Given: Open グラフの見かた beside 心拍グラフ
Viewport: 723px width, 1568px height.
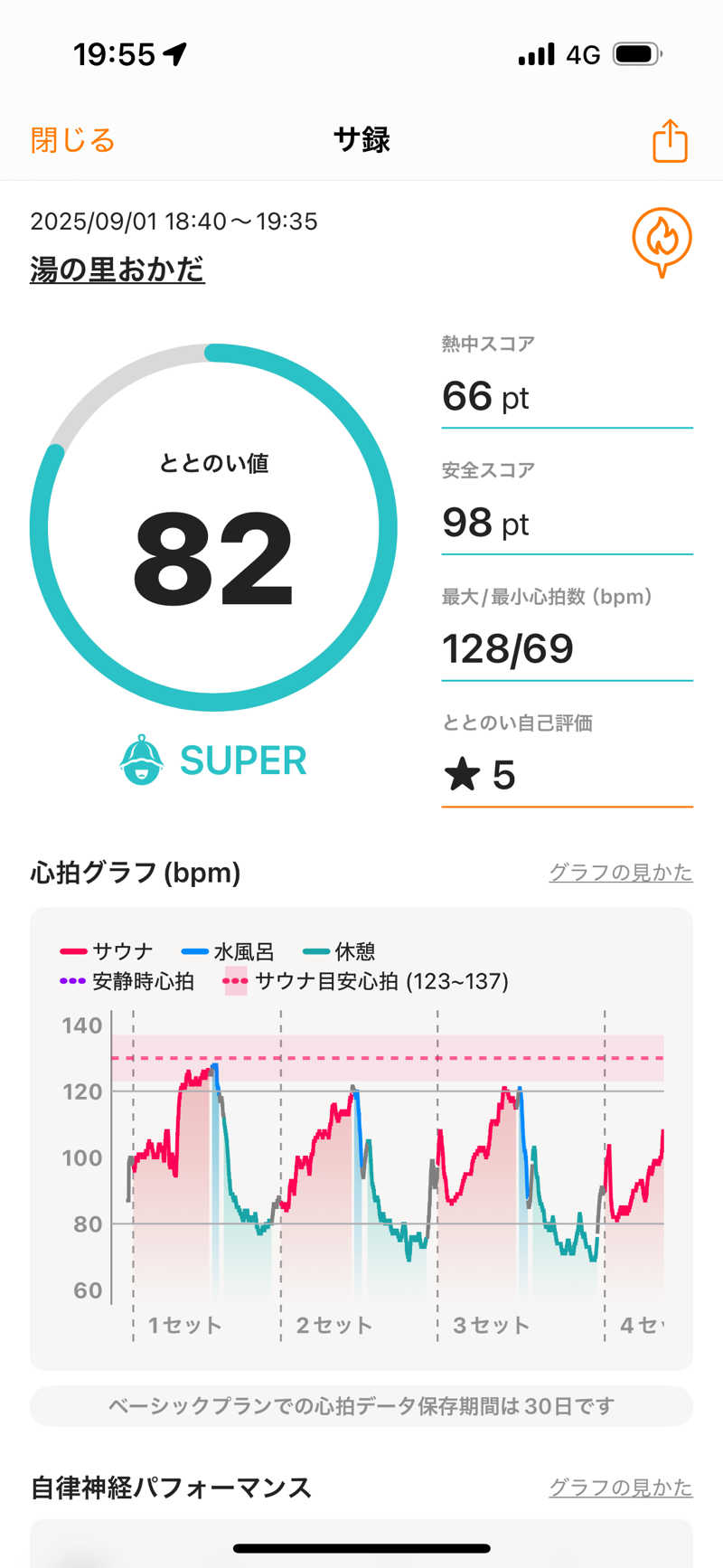Looking at the screenshot, I should (620, 873).
